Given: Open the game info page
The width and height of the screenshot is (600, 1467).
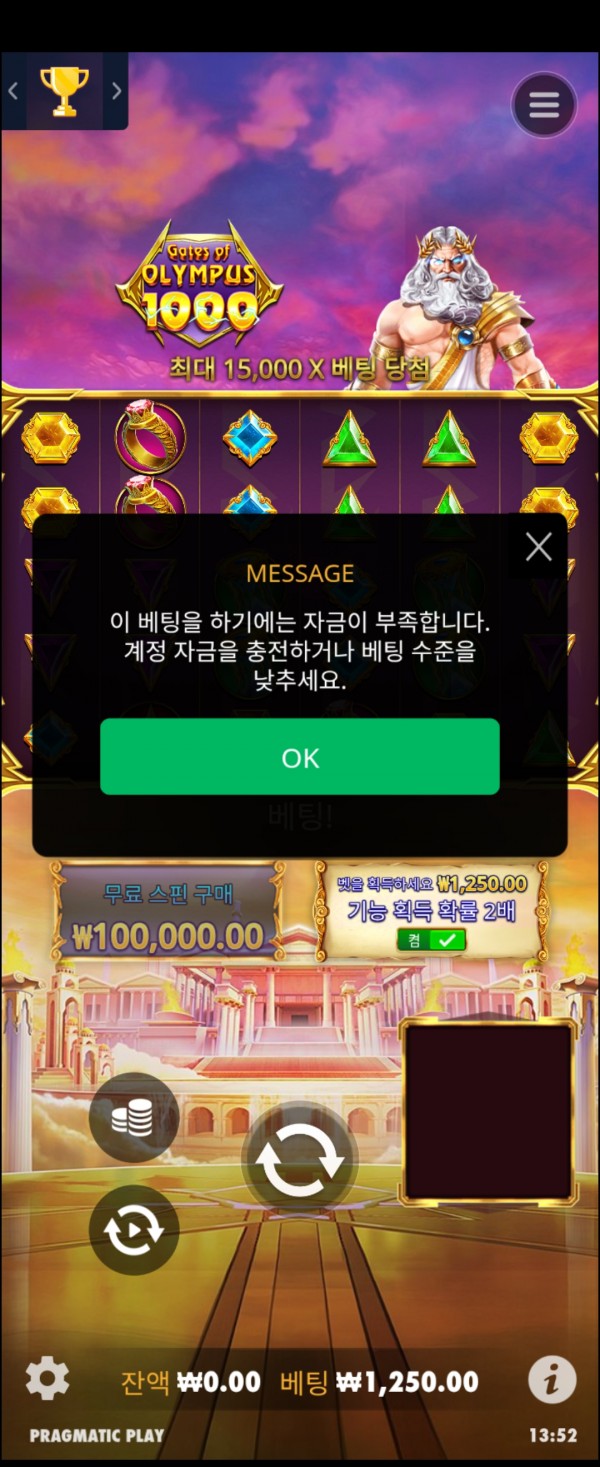Looking at the screenshot, I should [551, 1381].
